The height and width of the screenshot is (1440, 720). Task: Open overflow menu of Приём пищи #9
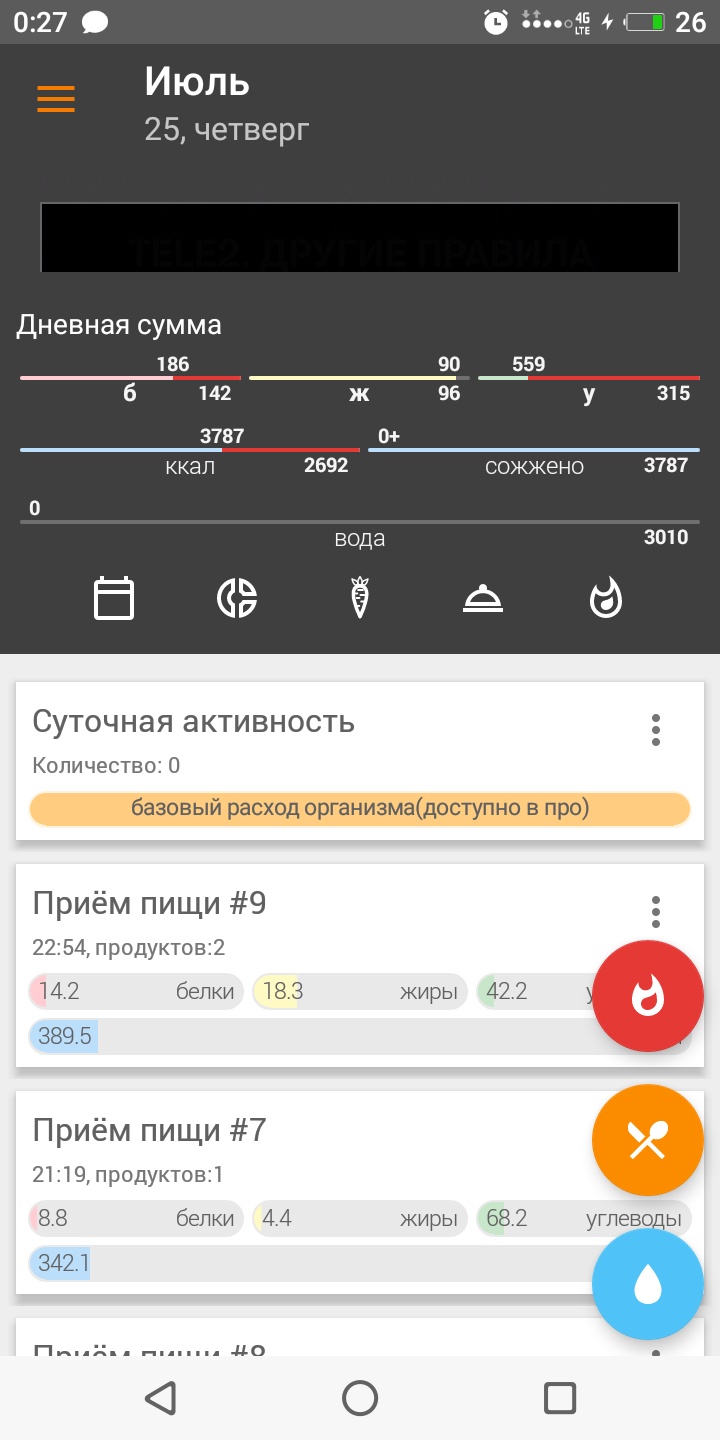coord(656,912)
